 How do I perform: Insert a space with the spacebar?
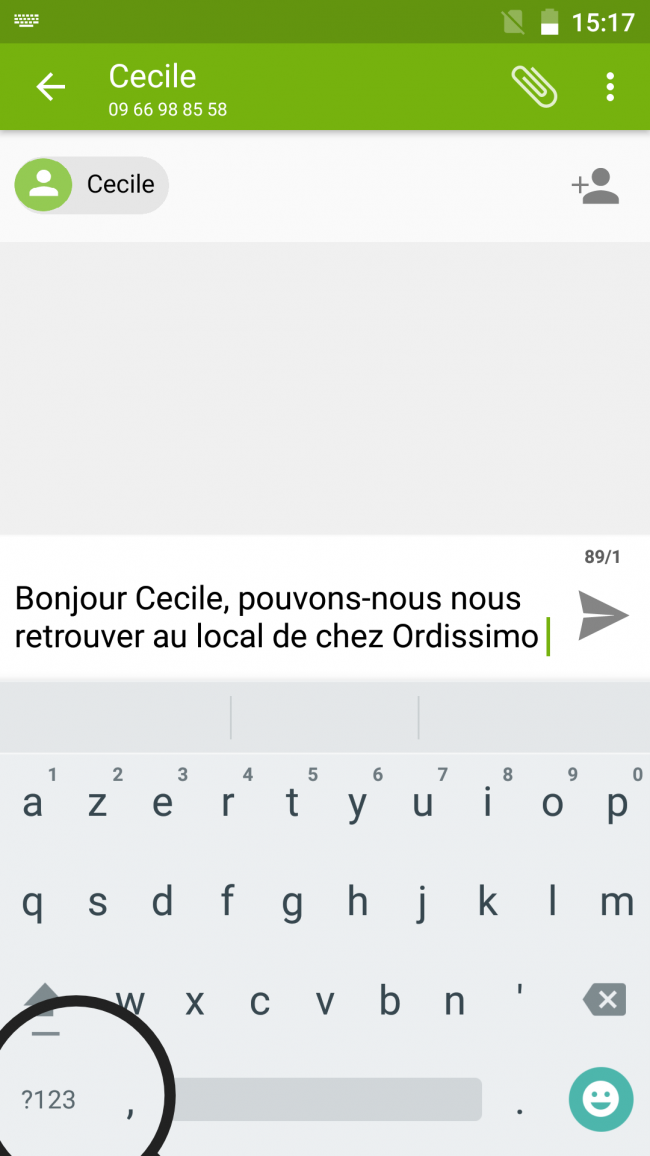pyautogui.click(x=325, y=1100)
